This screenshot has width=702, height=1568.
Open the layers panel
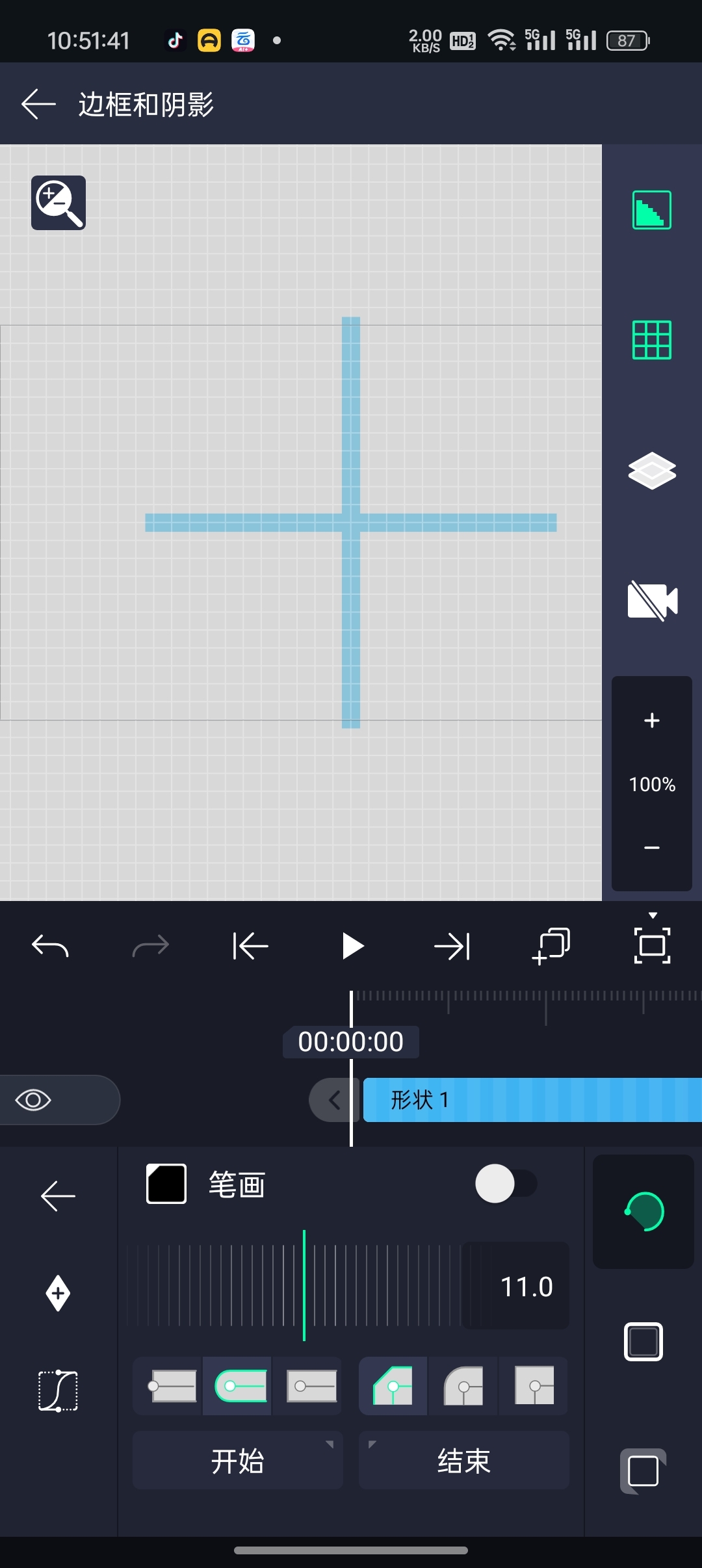[x=651, y=470]
